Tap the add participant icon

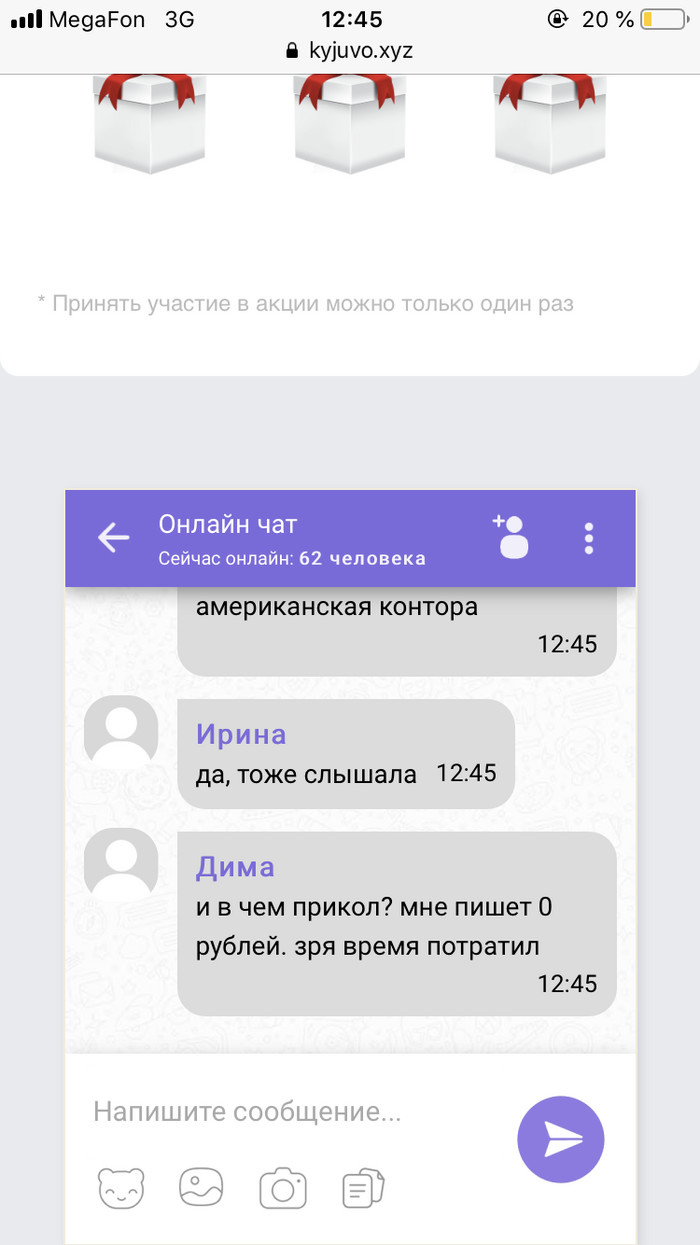click(511, 536)
